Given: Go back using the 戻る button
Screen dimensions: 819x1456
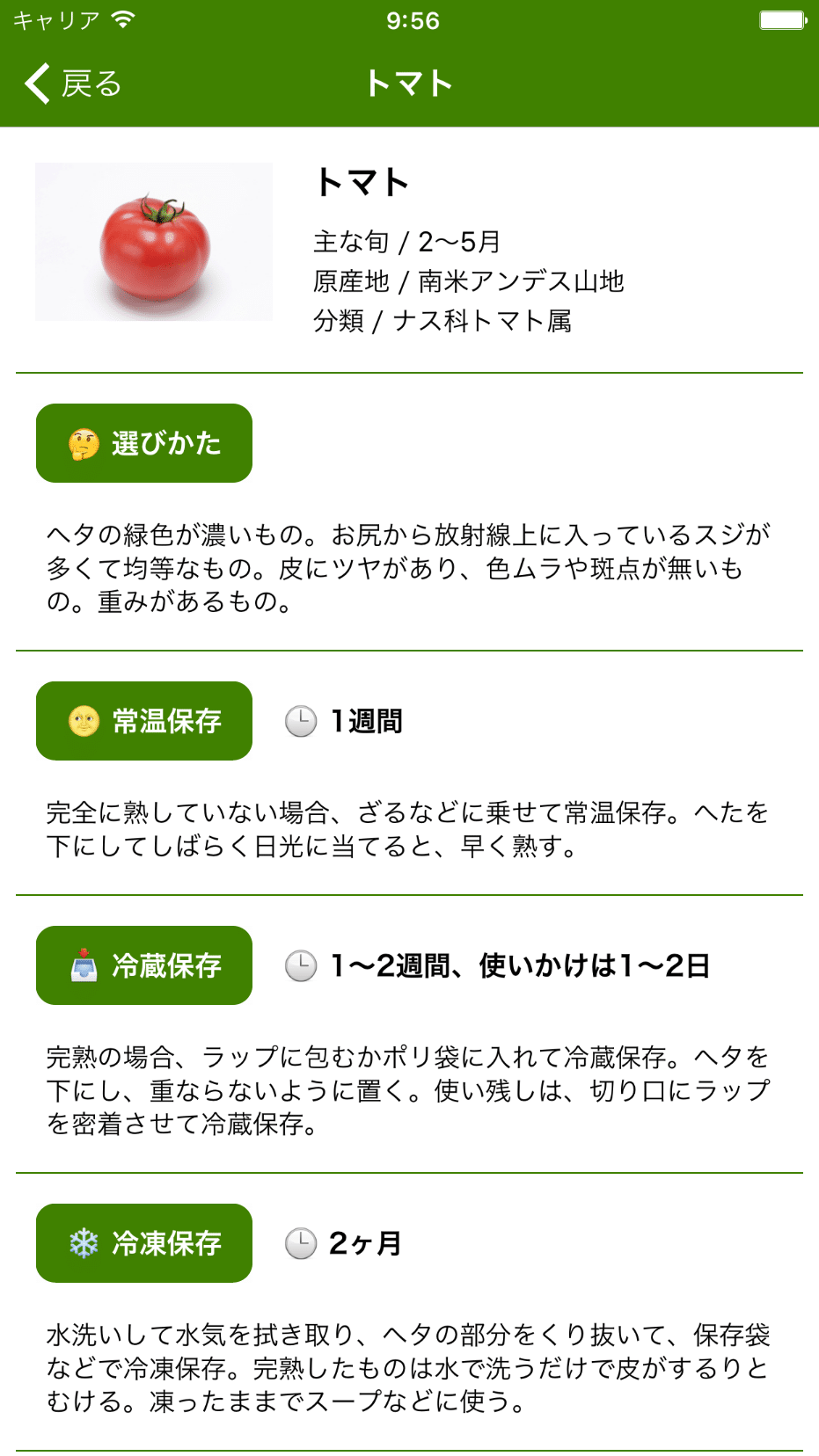Looking at the screenshot, I should [74, 84].
